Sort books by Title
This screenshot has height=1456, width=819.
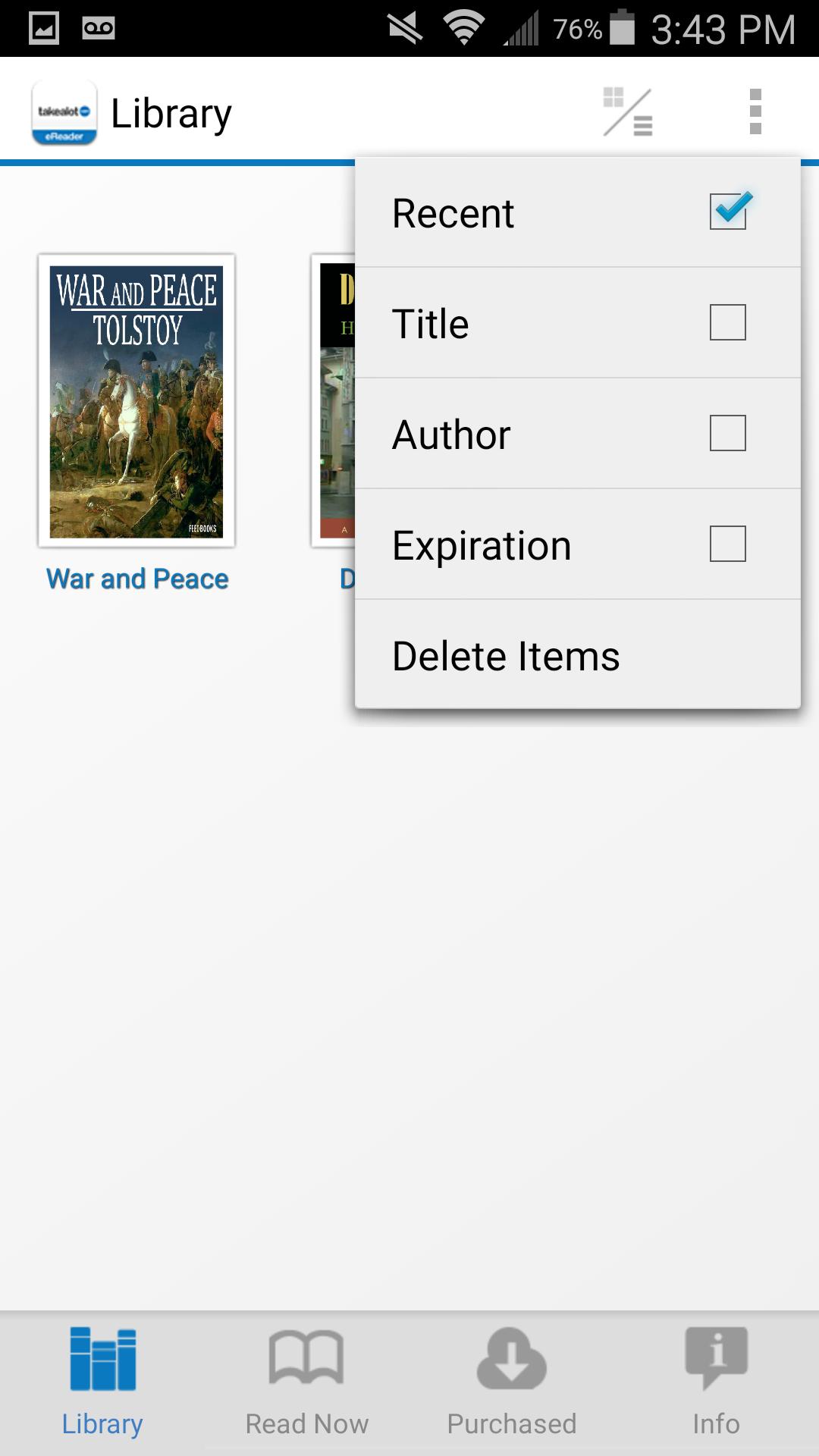[x=577, y=323]
